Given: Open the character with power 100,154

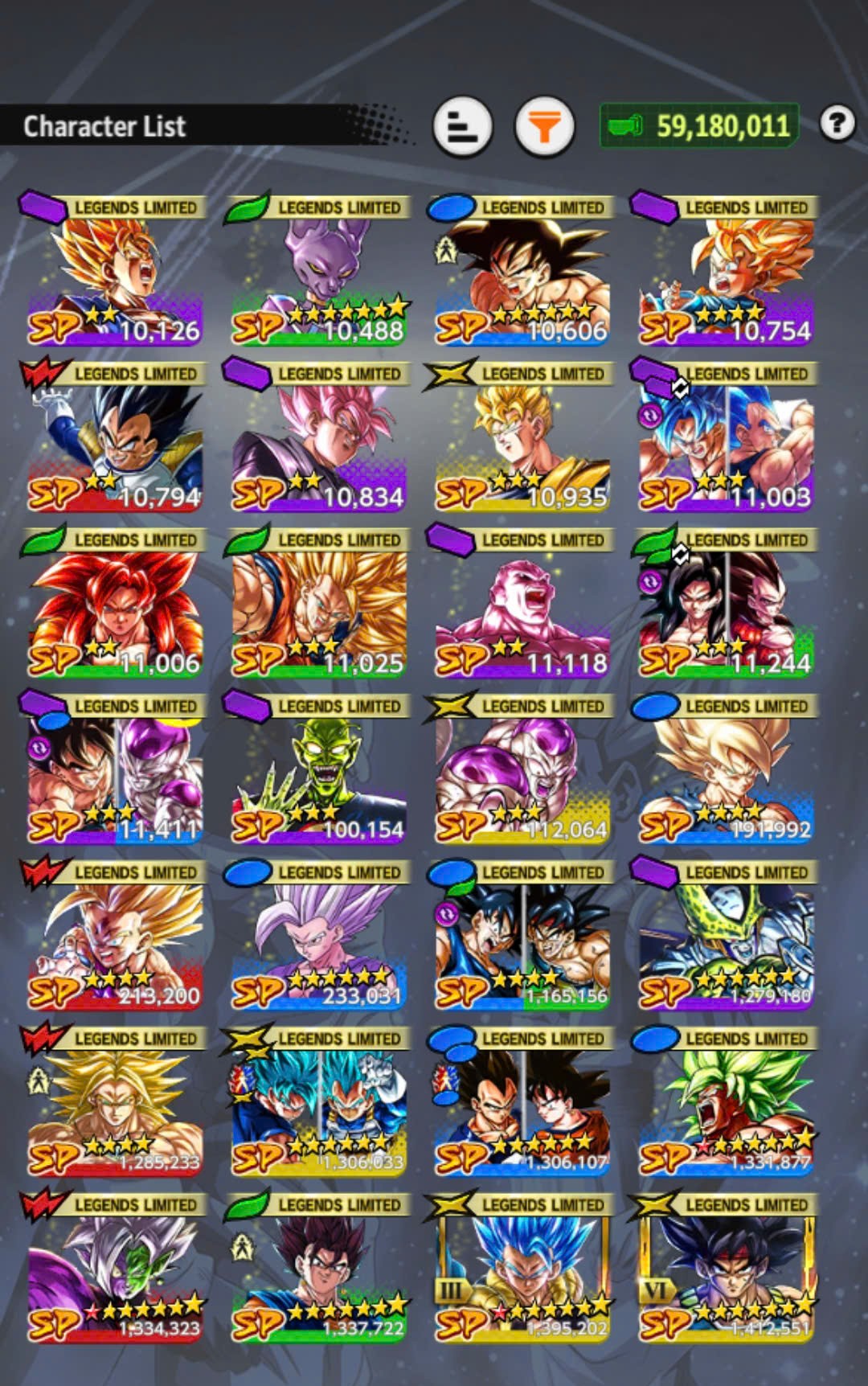Looking at the screenshot, I should 319,770.
